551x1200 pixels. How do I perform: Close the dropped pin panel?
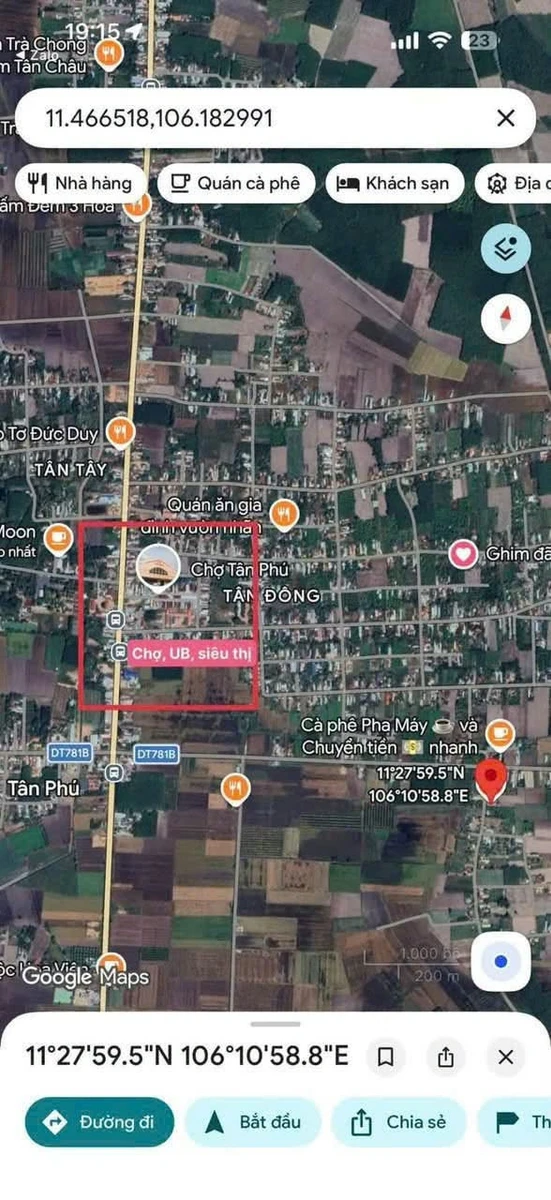click(x=506, y=1057)
